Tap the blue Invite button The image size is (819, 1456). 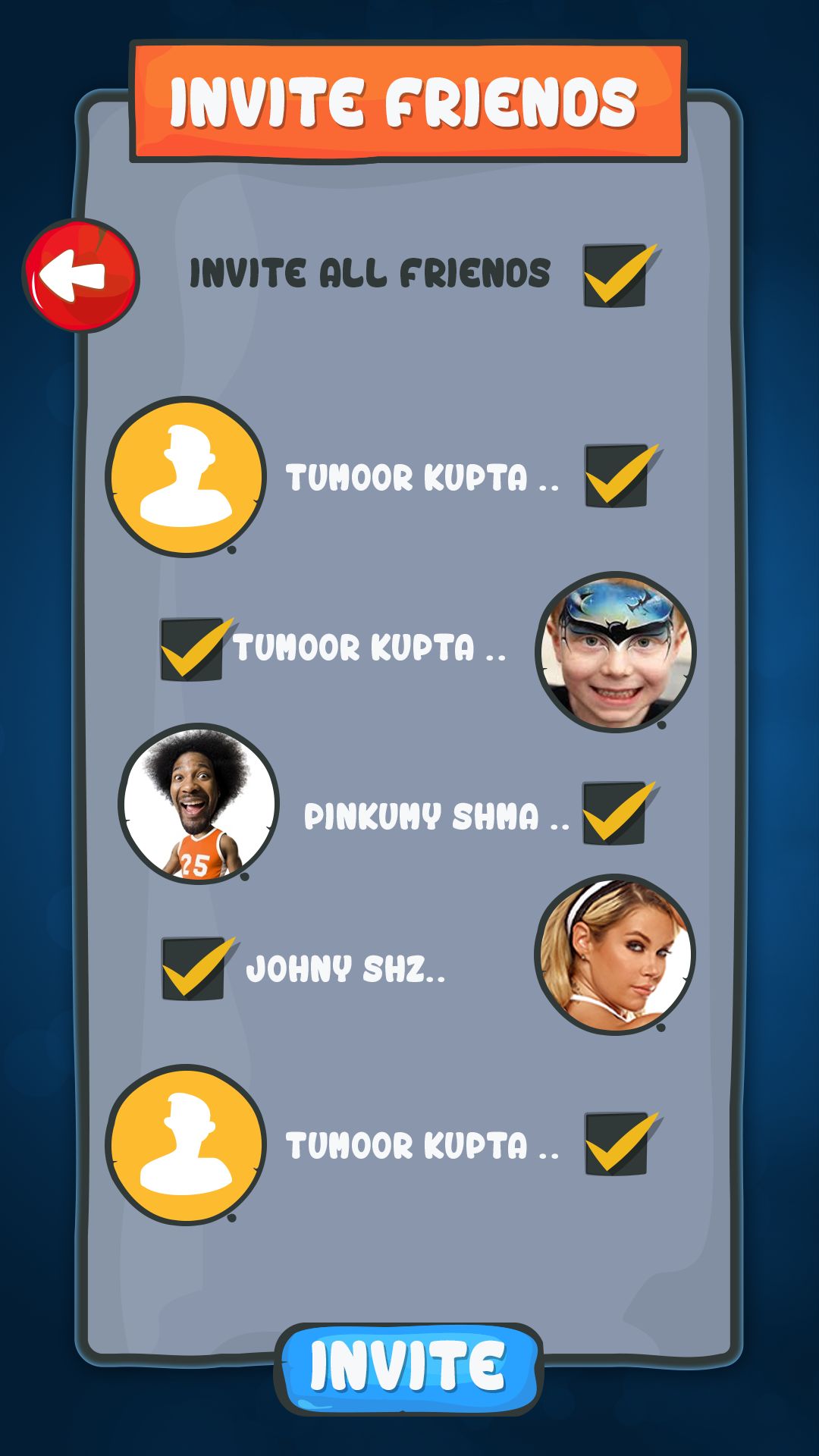click(x=409, y=1369)
